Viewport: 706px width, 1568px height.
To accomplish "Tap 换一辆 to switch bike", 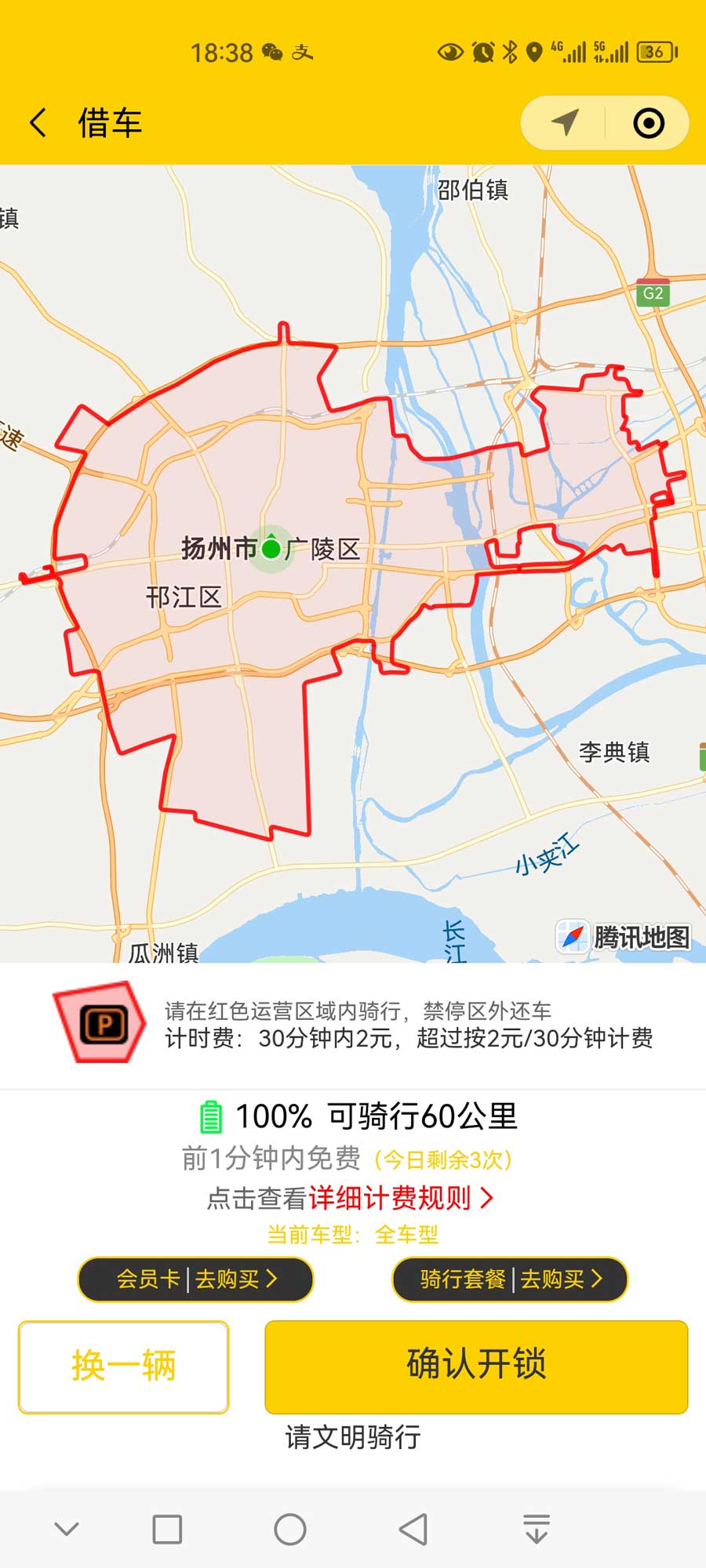I will [124, 1367].
